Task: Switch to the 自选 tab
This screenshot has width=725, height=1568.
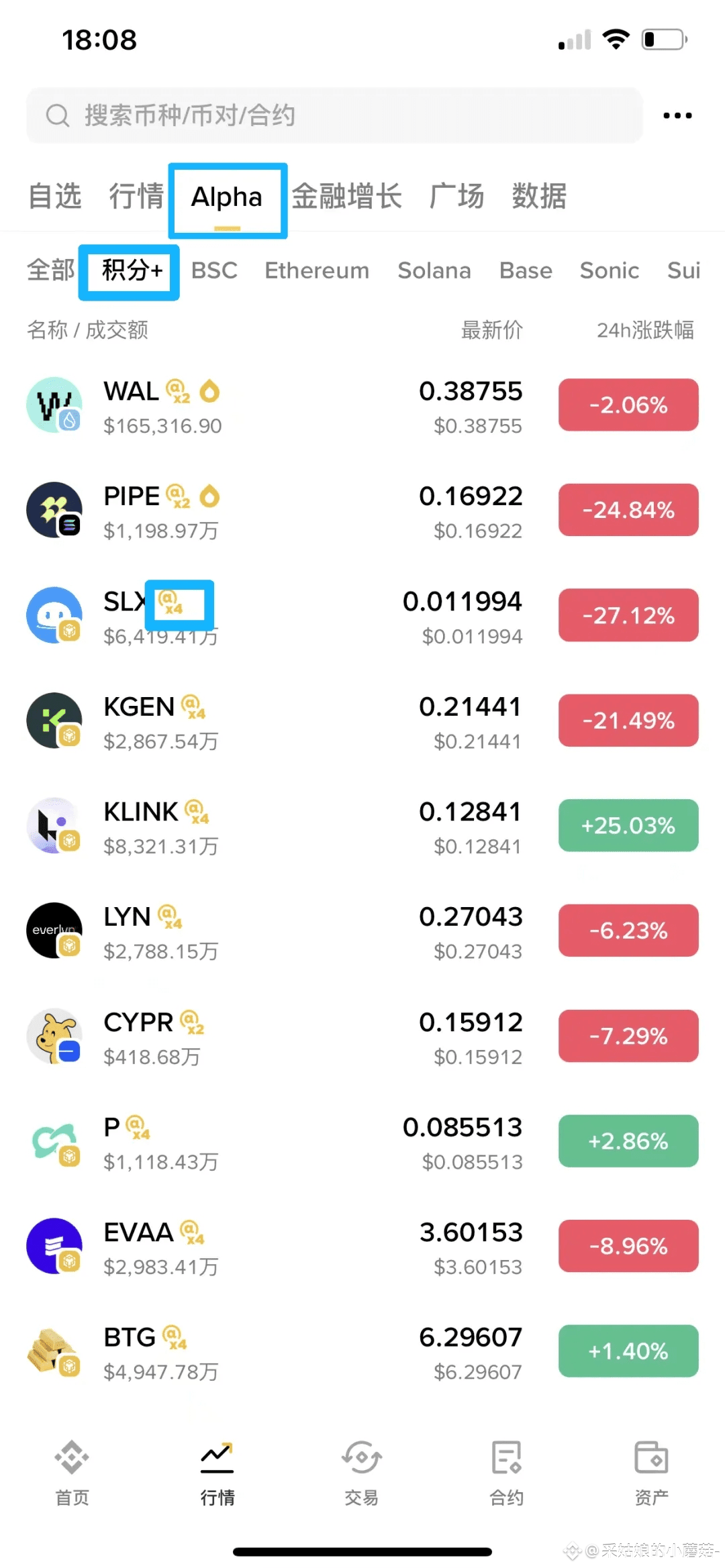Action: (x=54, y=197)
